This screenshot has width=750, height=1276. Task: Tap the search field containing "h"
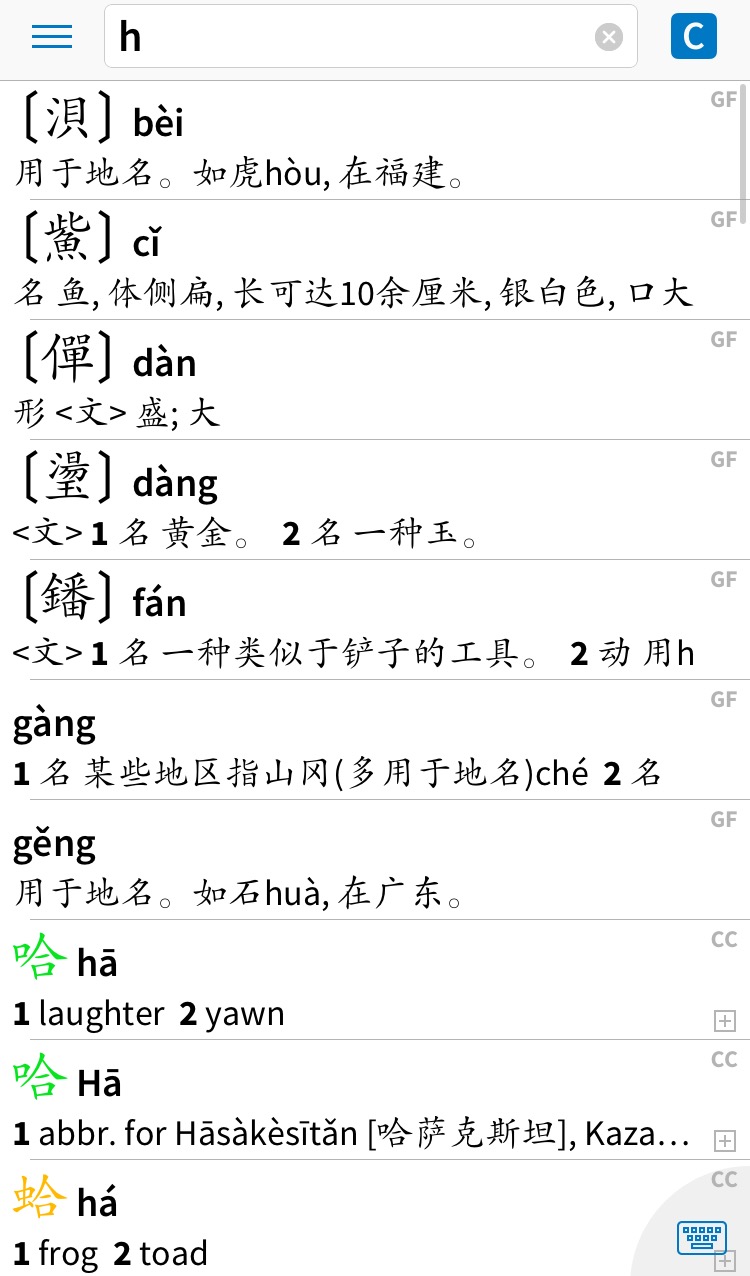[370, 37]
